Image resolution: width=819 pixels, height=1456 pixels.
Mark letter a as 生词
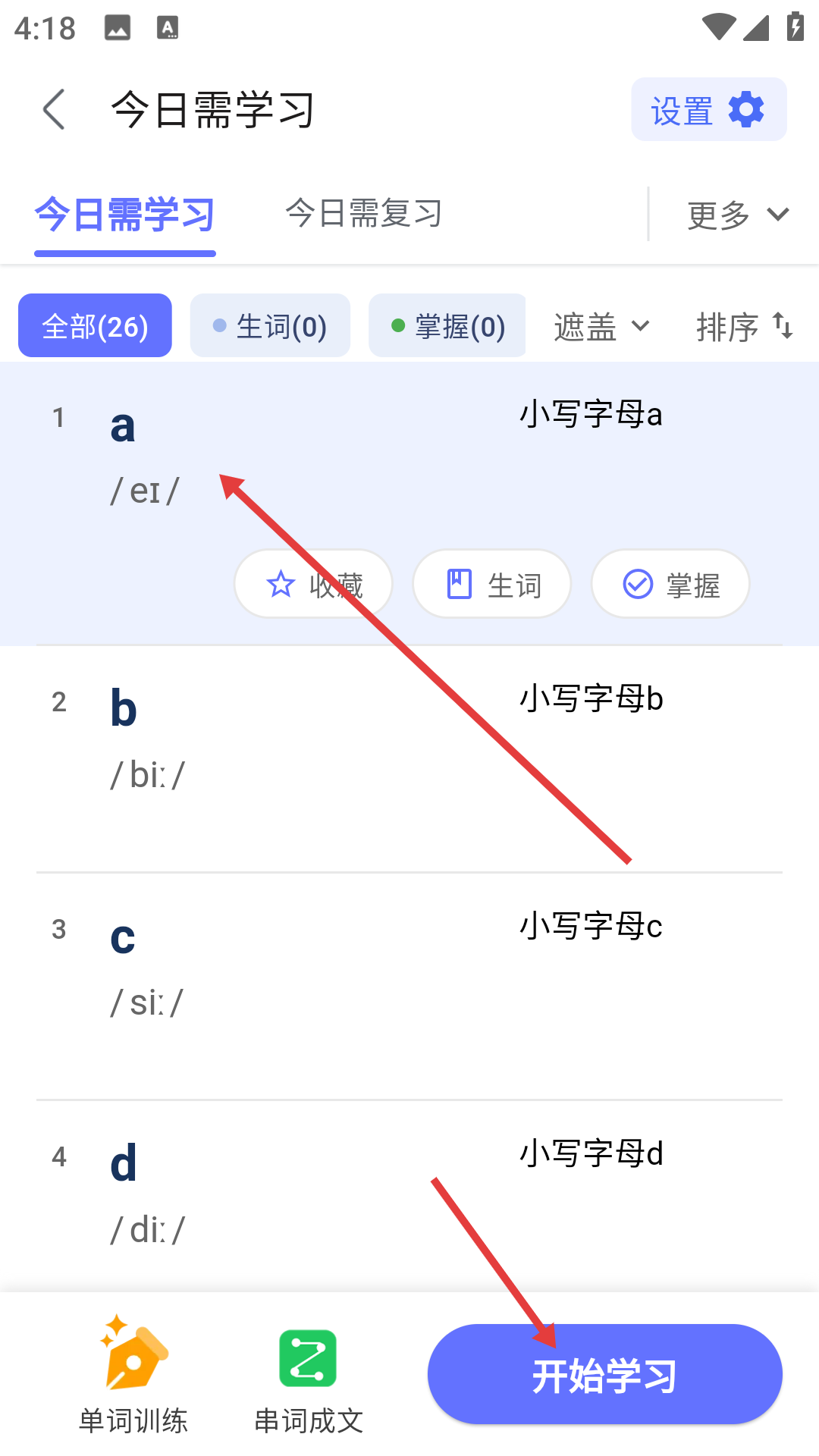[x=491, y=584]
